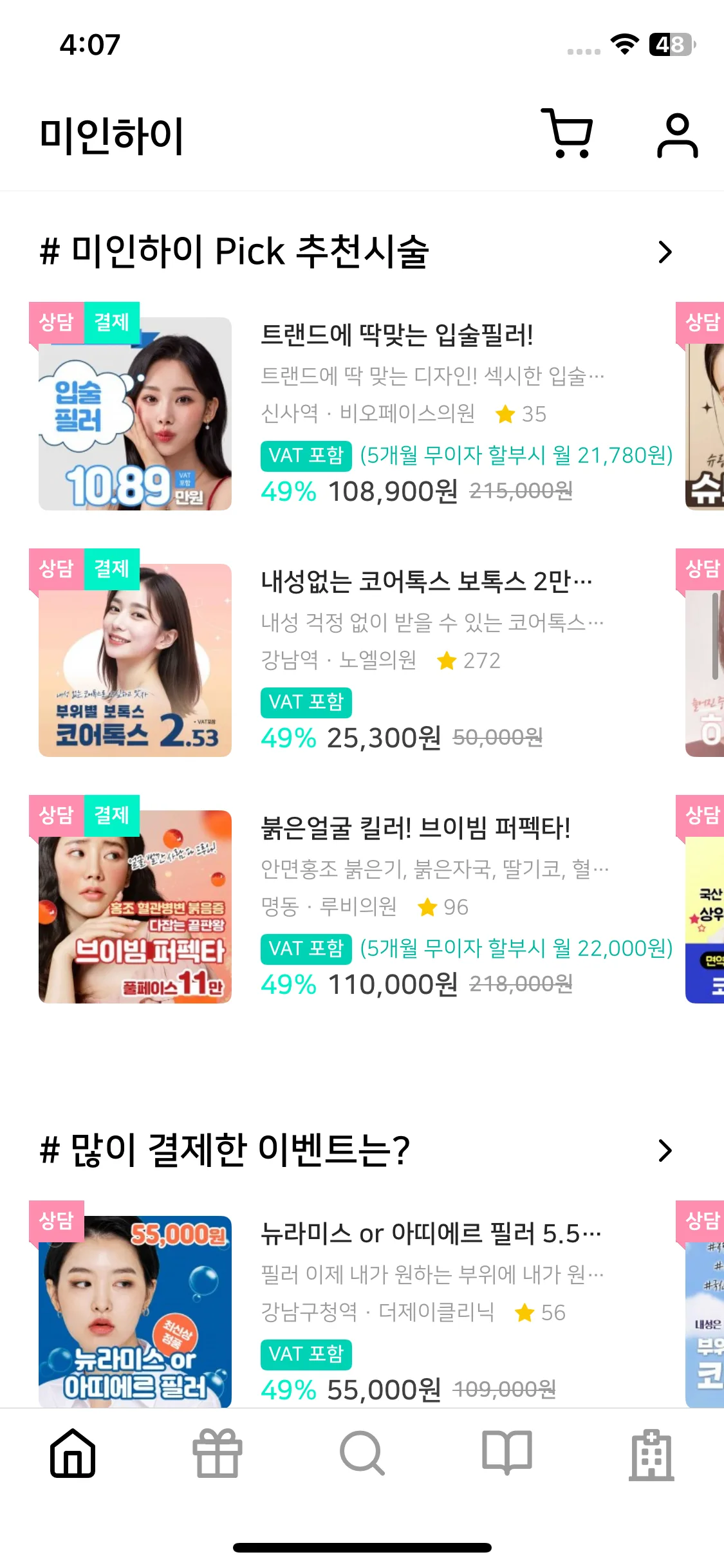
Task: Go to the home tab
Action: (73, 1453)
